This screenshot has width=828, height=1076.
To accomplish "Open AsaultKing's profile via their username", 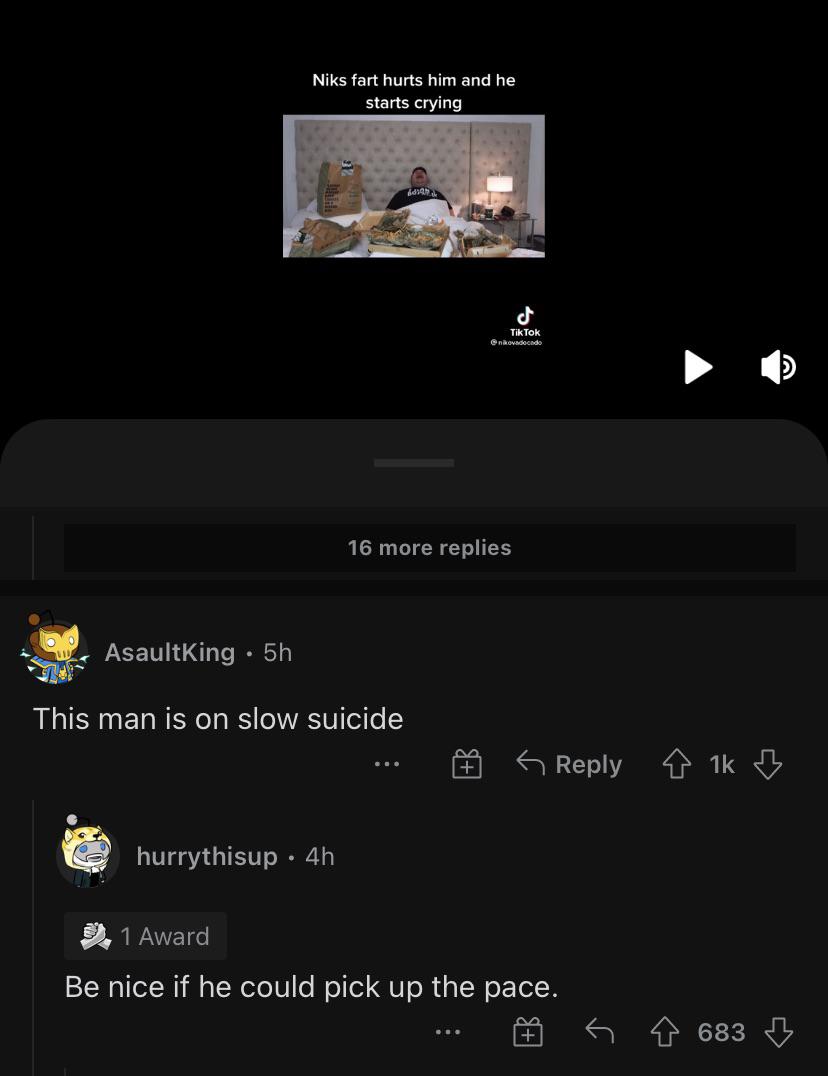I will coord(169,652).
